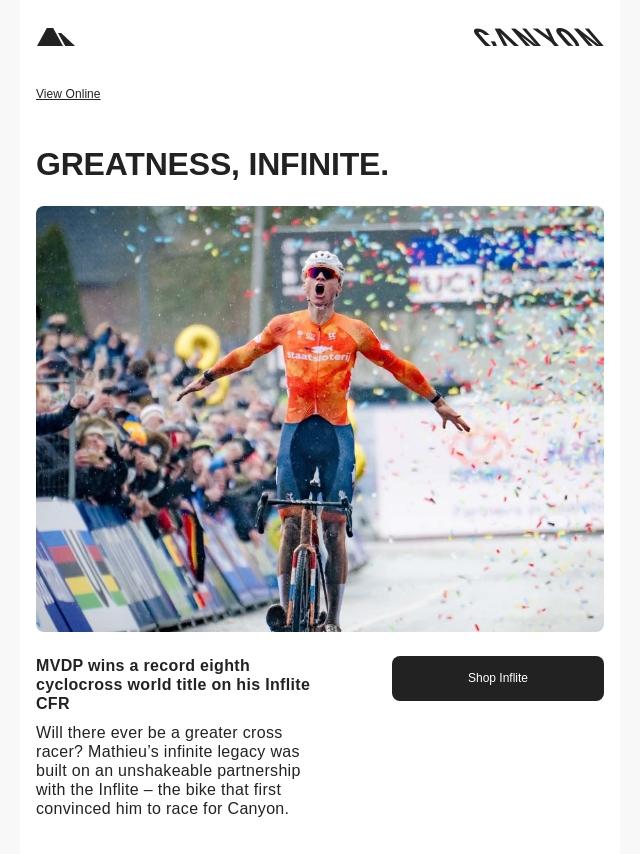The height and width of the screenshot is (854, 640).
Task: Open the MVDP world title photo
Action: 320,418
